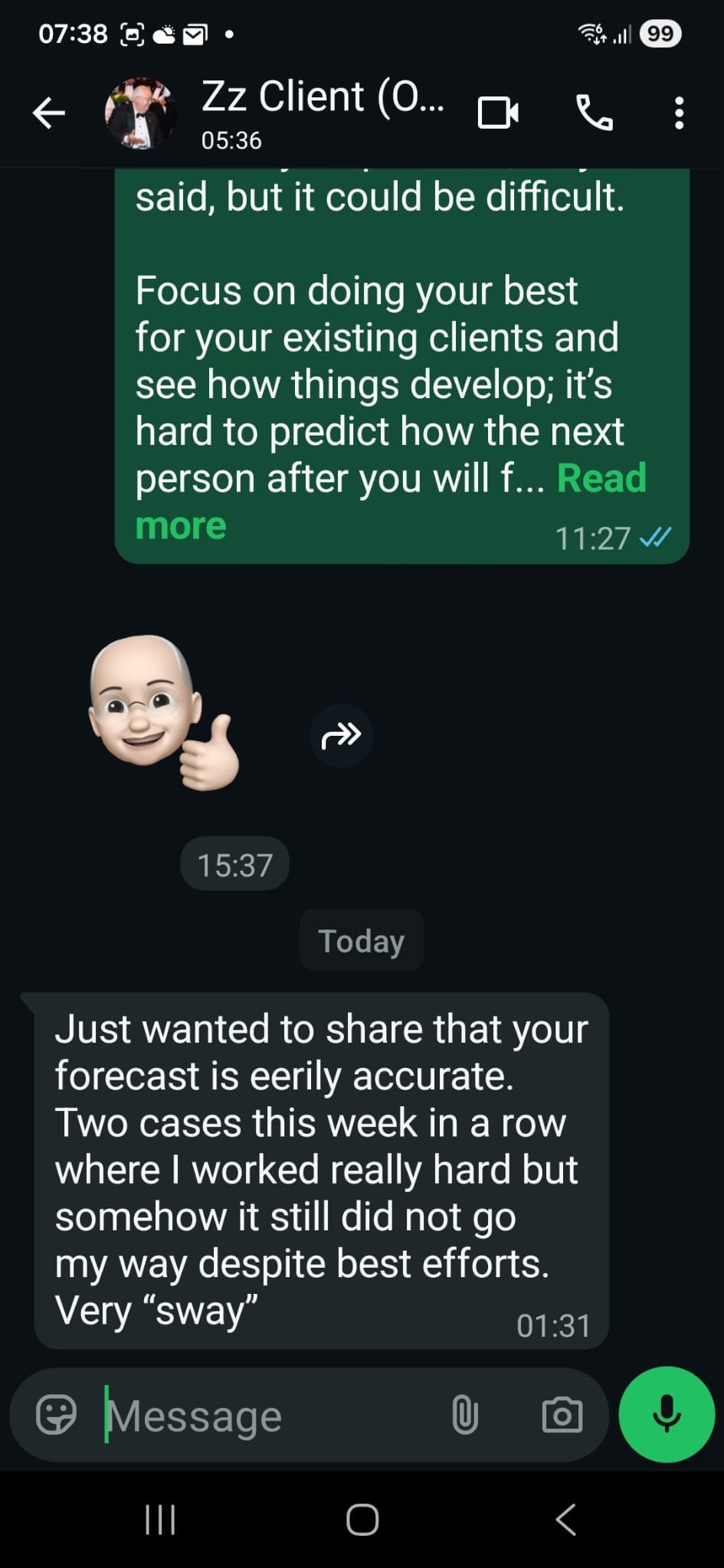This screenshot has width=724, height=1568.
Task: Attach a file with the paperclip
Action: click(x=464, y=1415)
